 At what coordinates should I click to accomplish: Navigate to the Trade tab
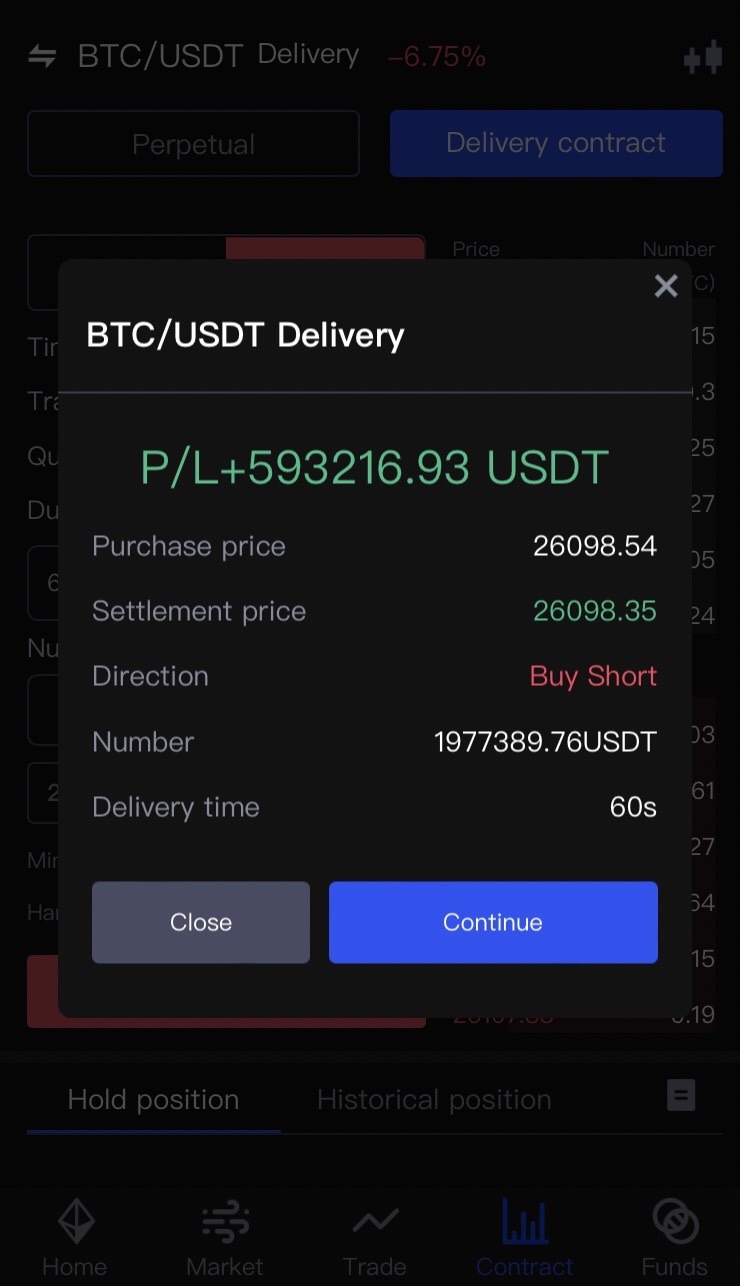coord(375,1240)
